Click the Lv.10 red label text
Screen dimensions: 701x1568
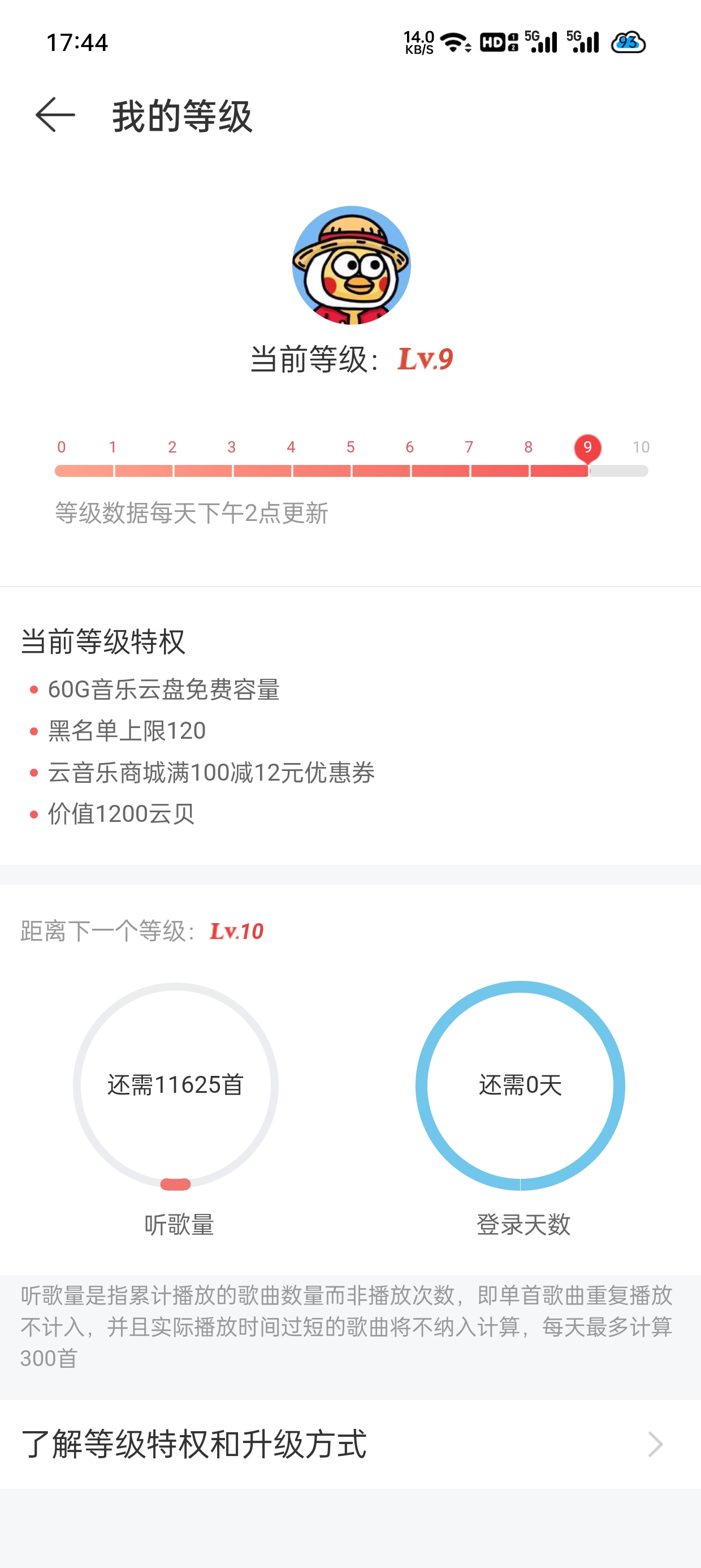coord(236,930)
